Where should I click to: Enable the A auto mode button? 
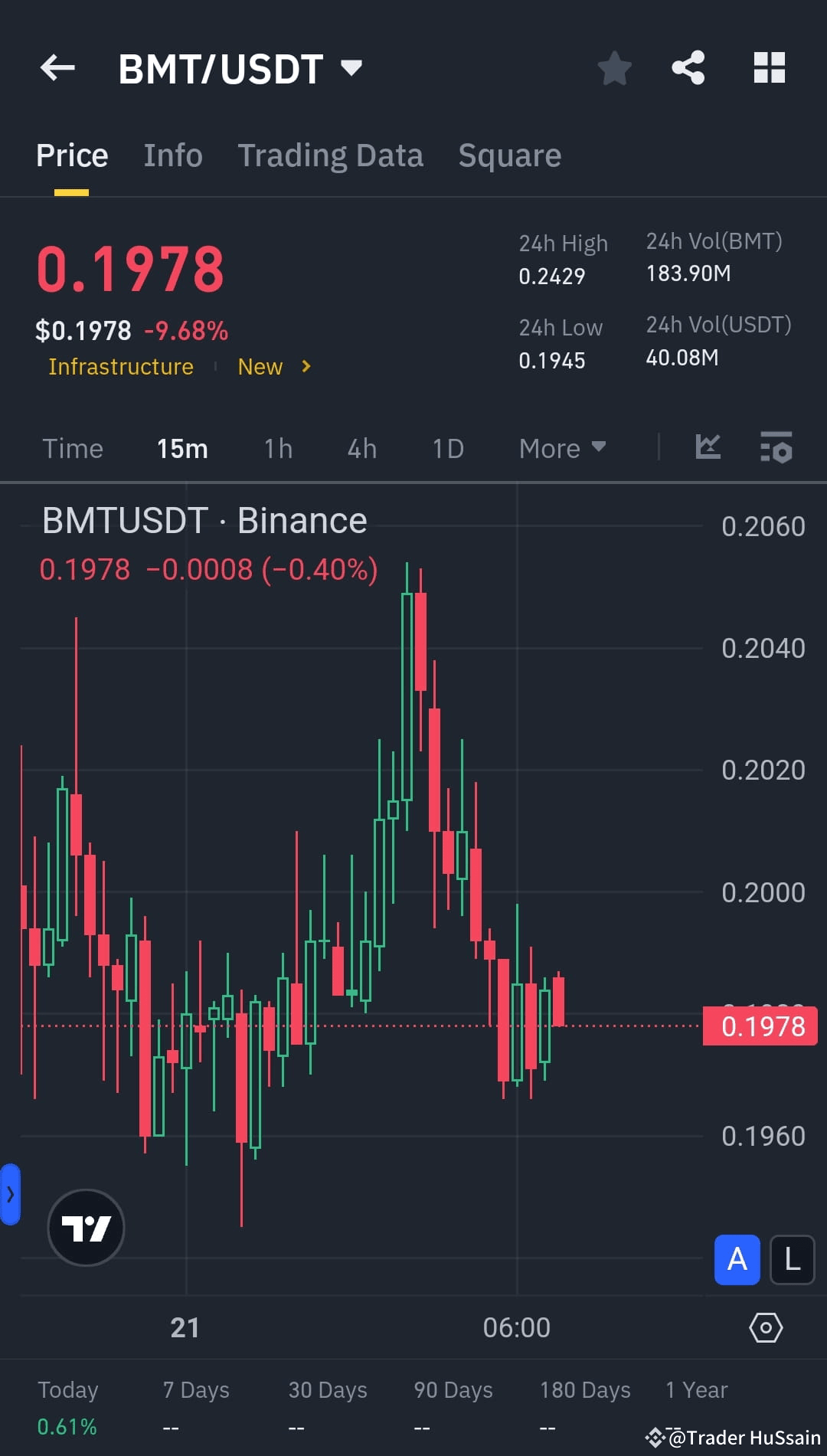pyautogui.click(x=736, y=1260)
